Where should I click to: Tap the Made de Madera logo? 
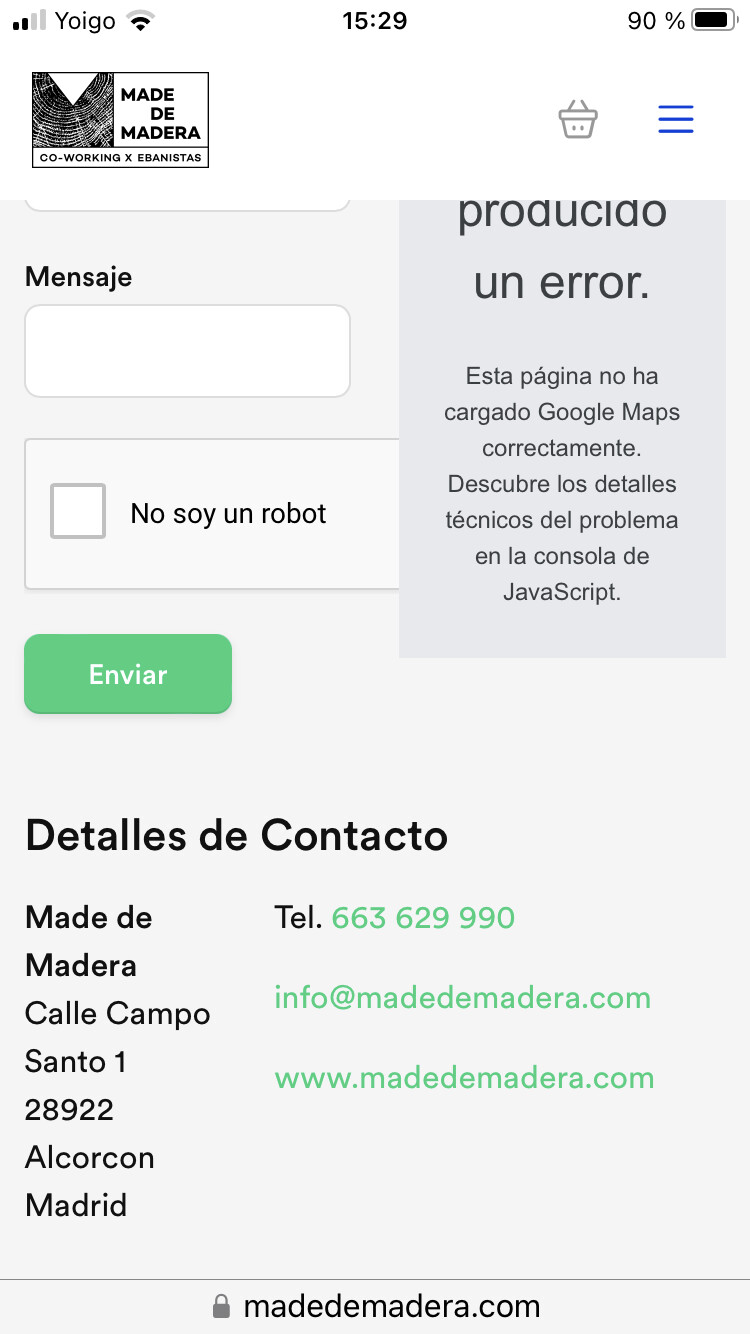(x=120, y=120)
